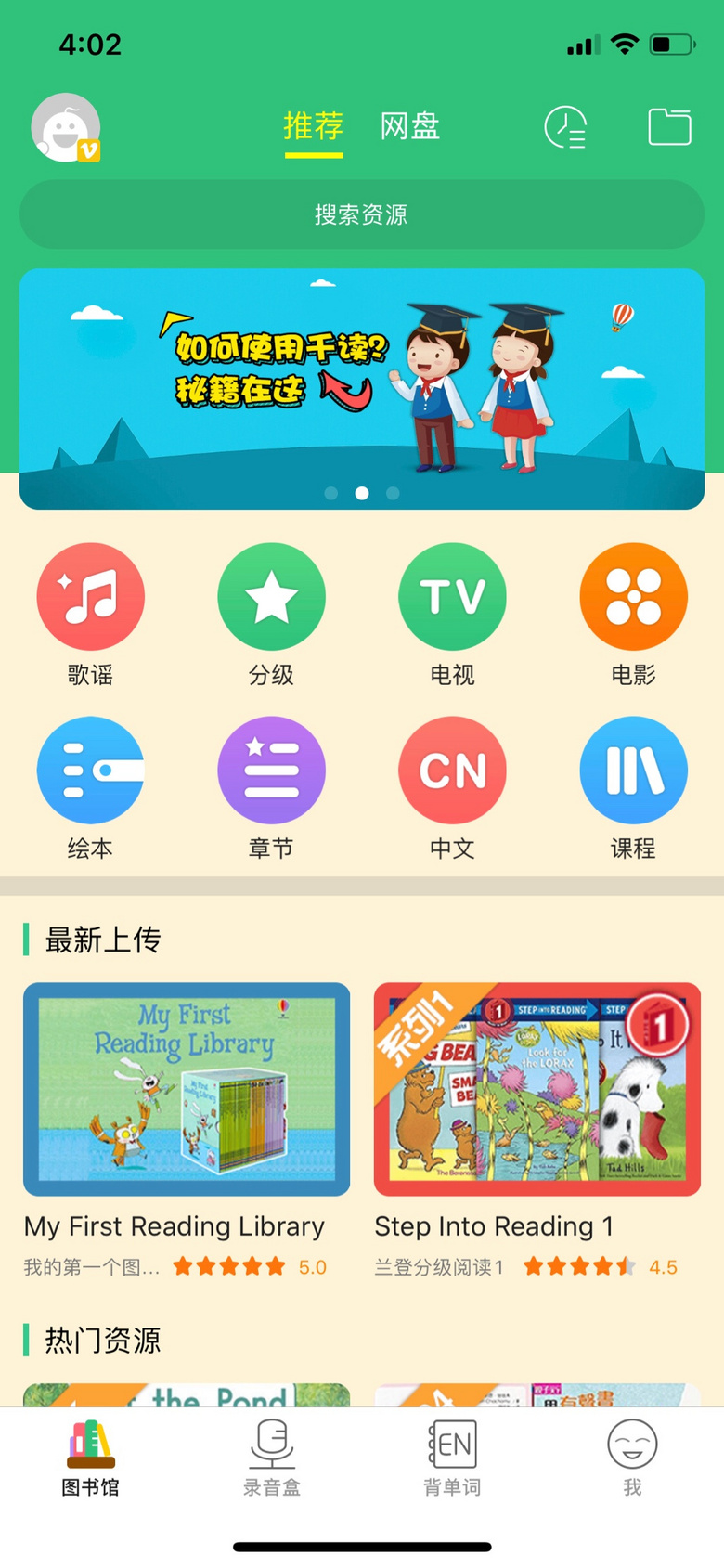Select the 推荐 tab
This screenshot has width=724, height=1568.
coord(313,126)
